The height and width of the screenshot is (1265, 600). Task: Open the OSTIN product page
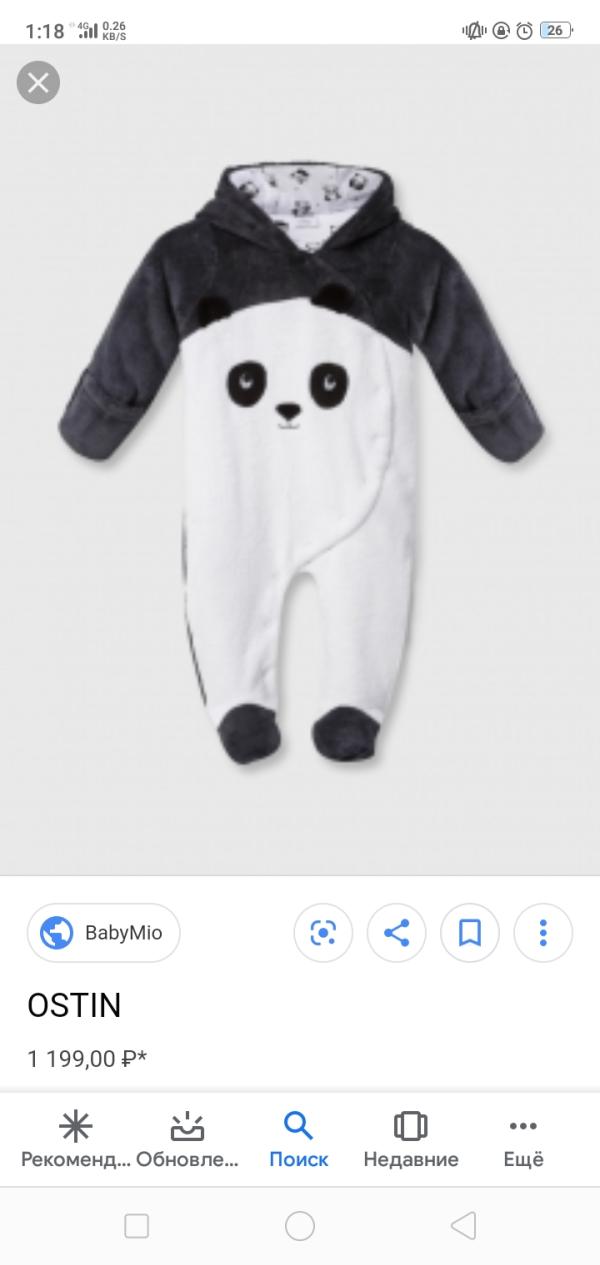[74, 1005]
